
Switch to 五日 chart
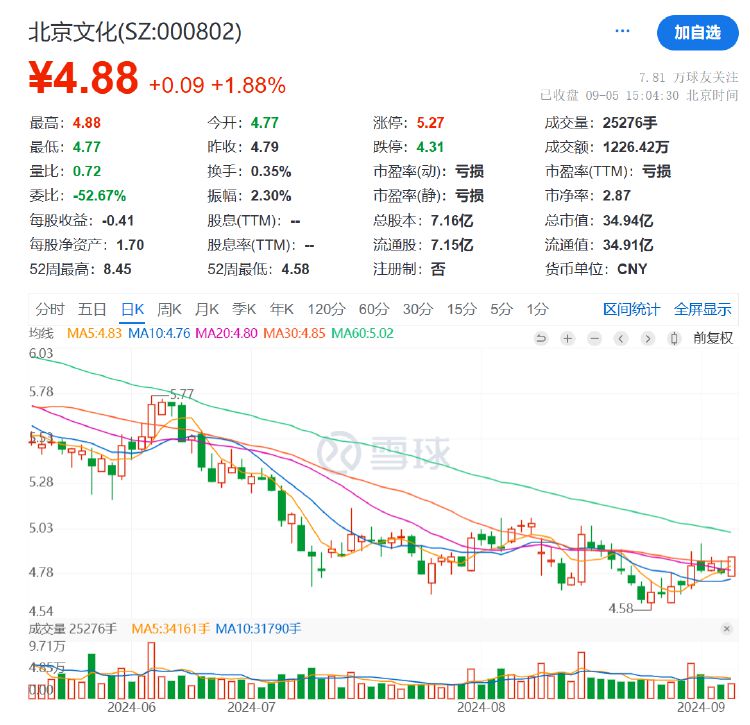(92, 309)
